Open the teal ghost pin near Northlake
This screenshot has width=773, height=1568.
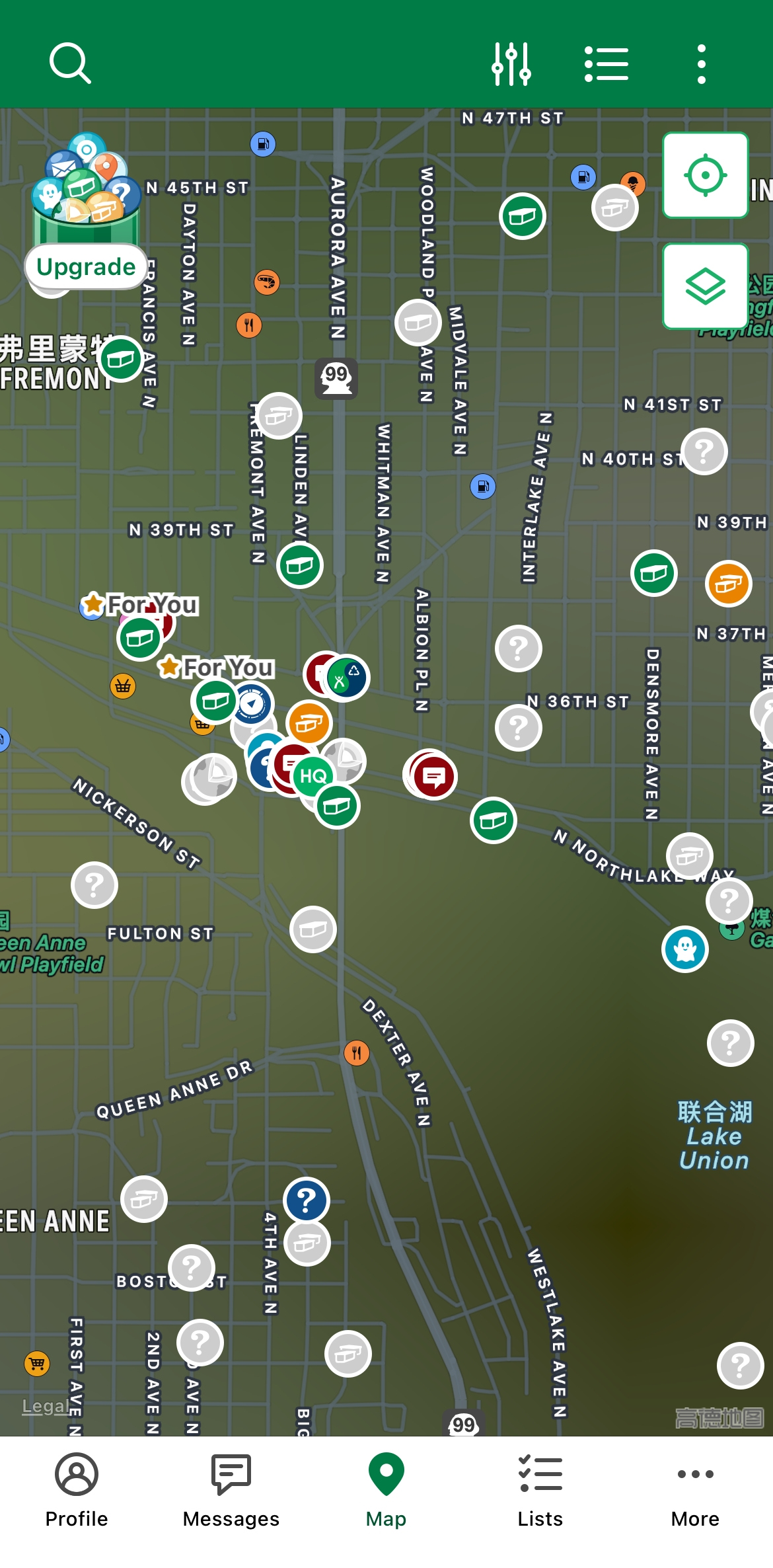685,949
